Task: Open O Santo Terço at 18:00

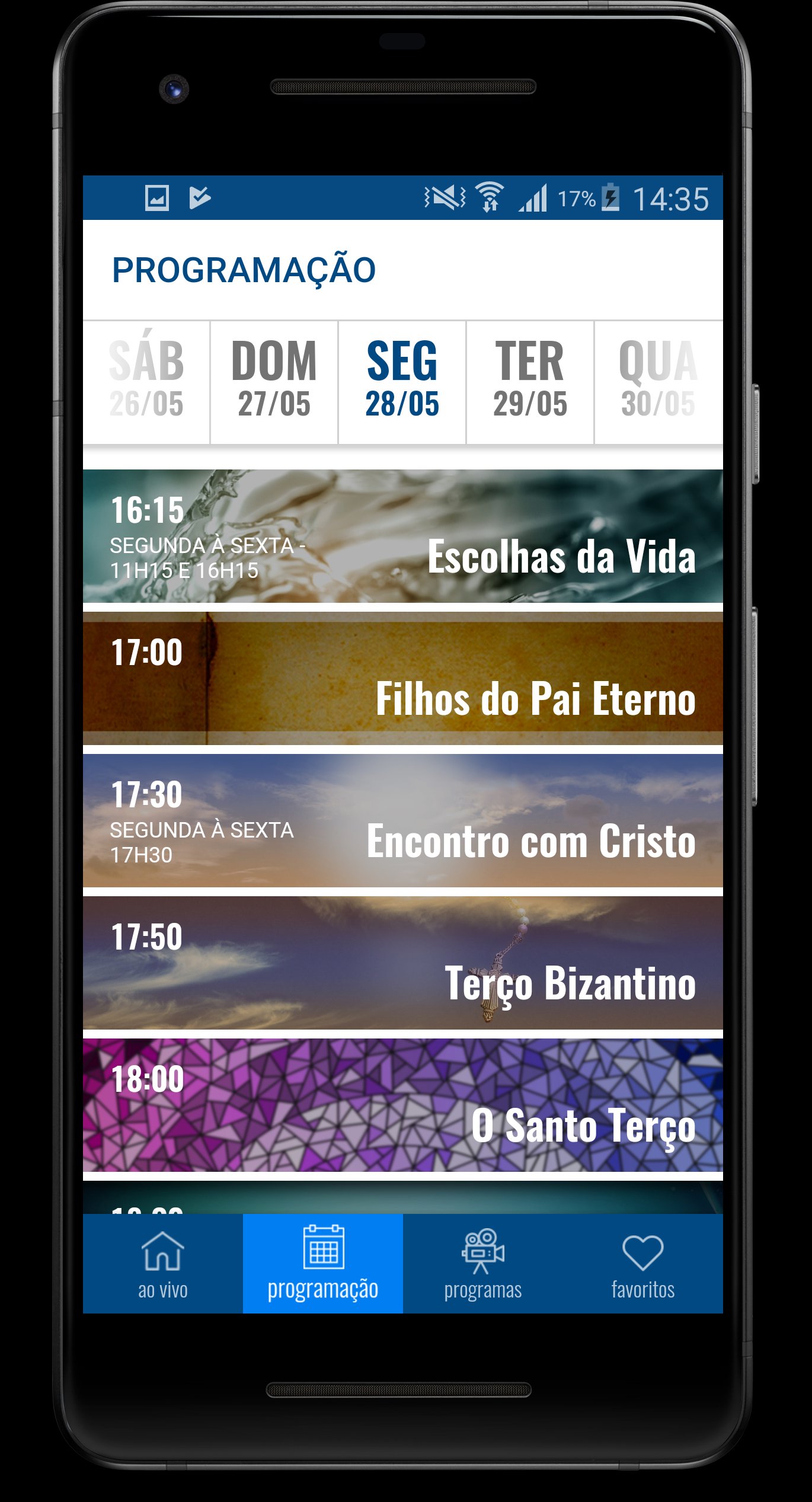Action: (x=403, y=1105)
